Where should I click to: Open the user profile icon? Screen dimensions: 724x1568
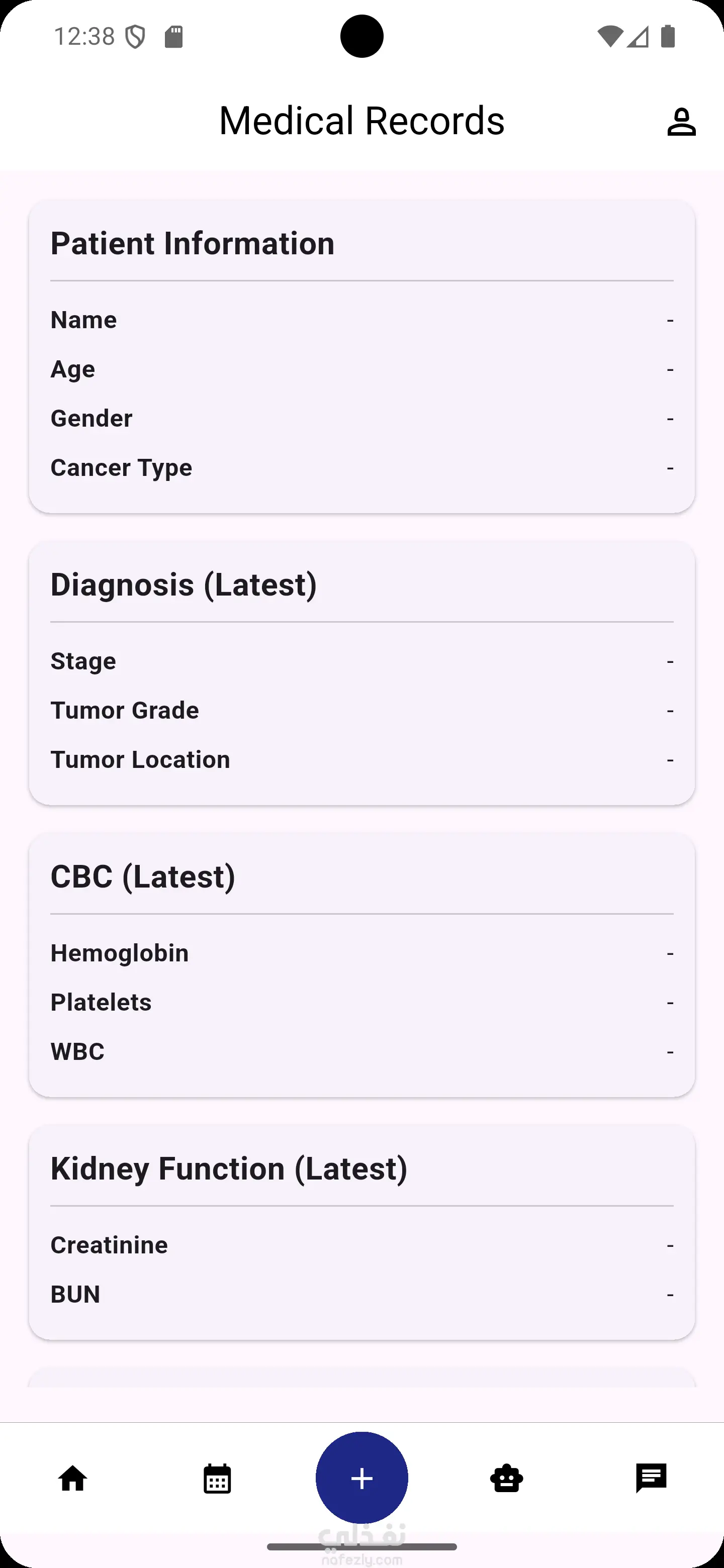click(681, 122)
